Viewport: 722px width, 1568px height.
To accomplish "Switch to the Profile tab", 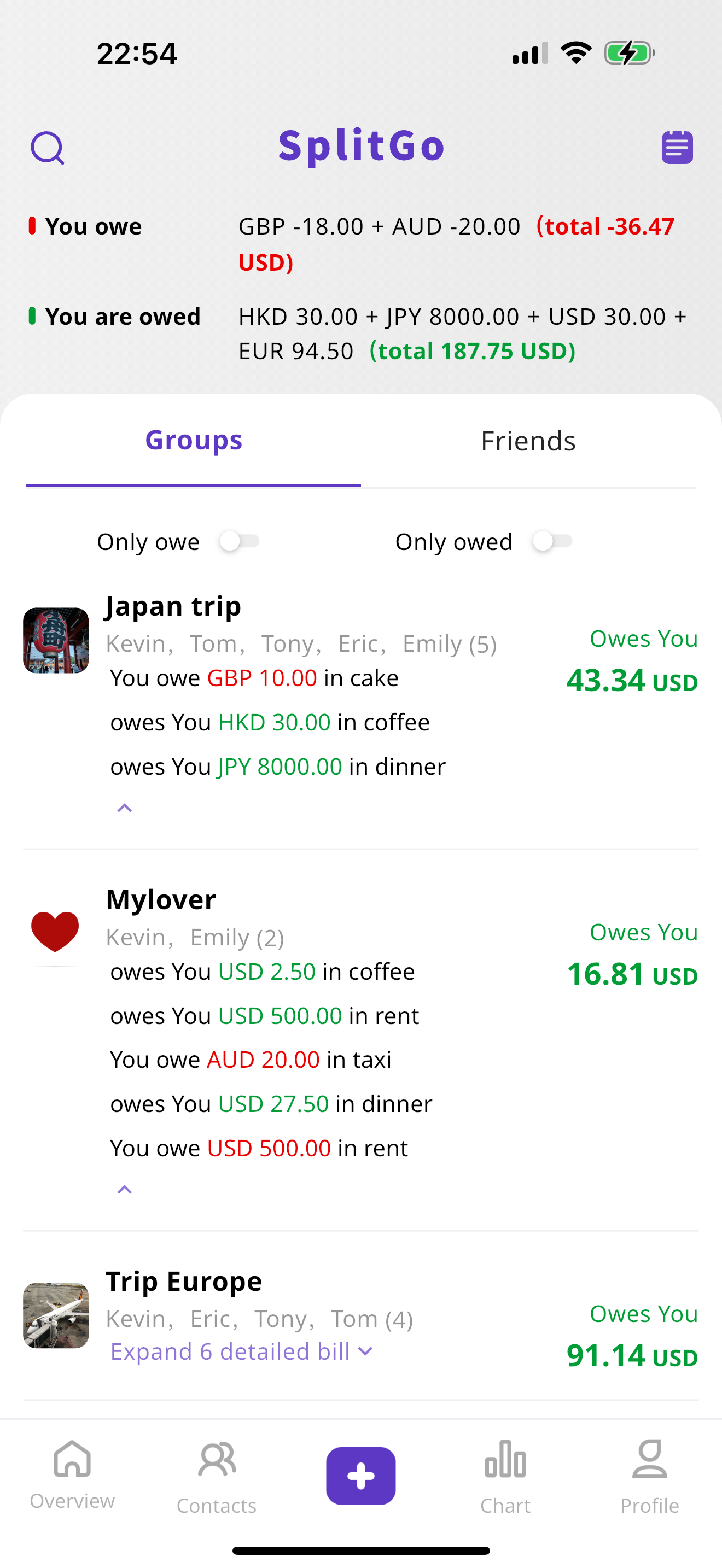I will pos(650,1477).
